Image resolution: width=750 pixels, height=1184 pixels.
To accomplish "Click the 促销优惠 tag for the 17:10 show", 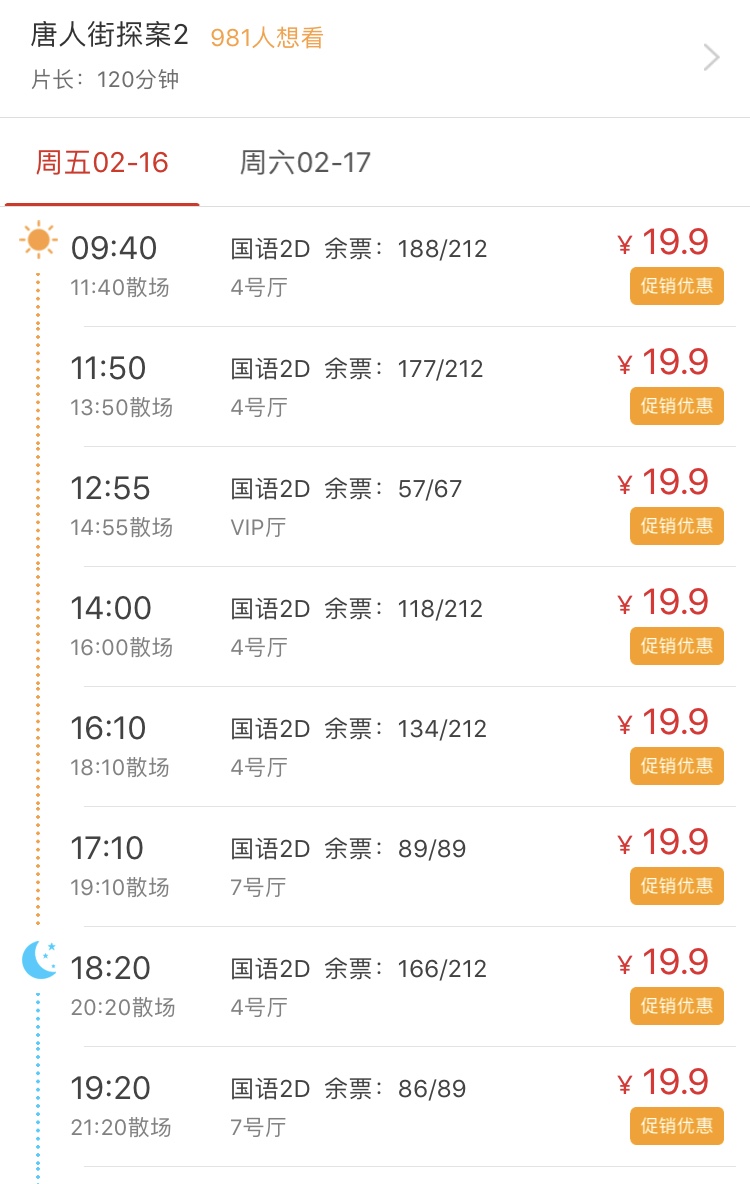I will coord(676,886).
